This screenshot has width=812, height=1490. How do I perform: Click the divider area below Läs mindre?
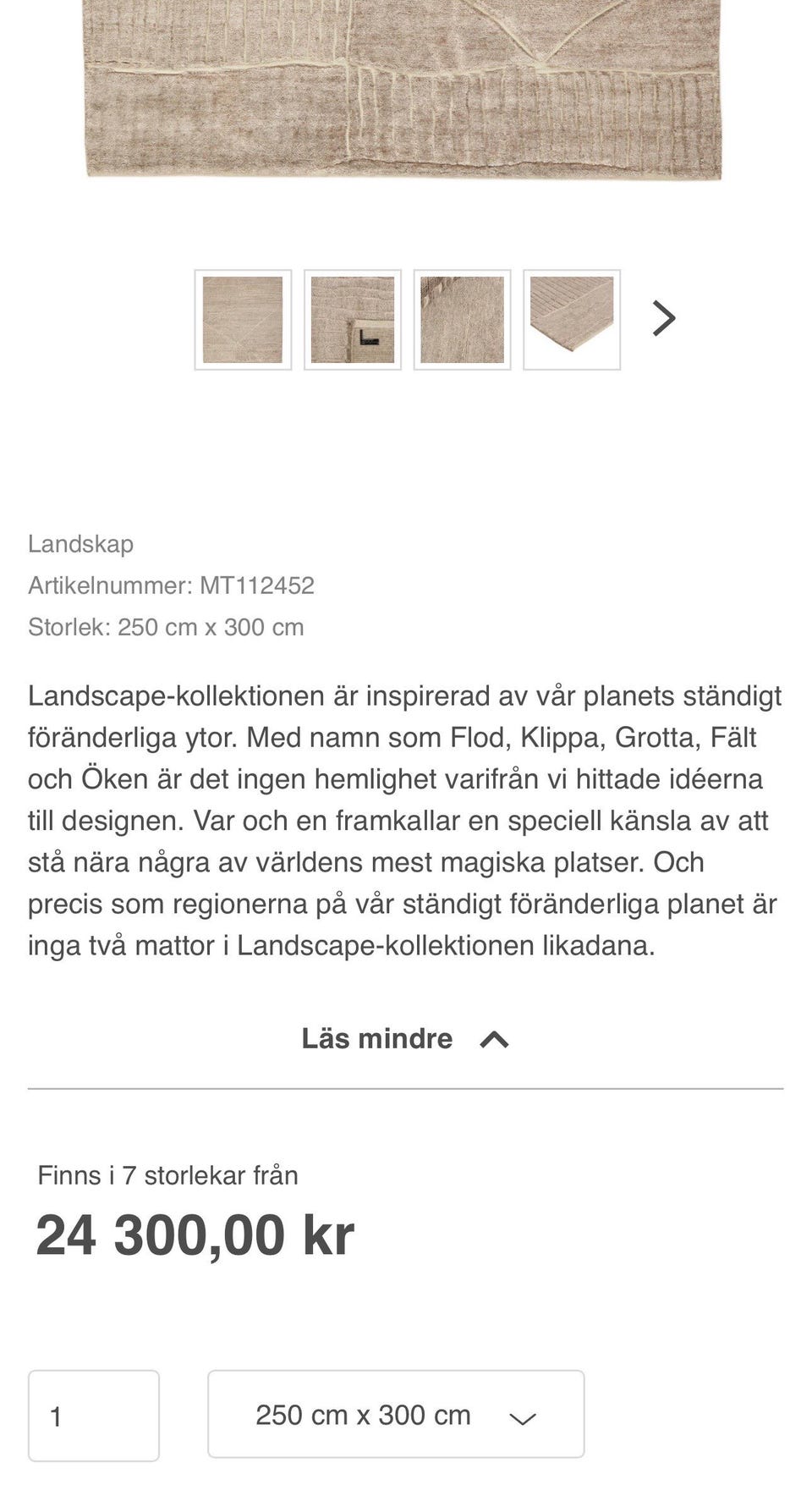click(406, 1087)
